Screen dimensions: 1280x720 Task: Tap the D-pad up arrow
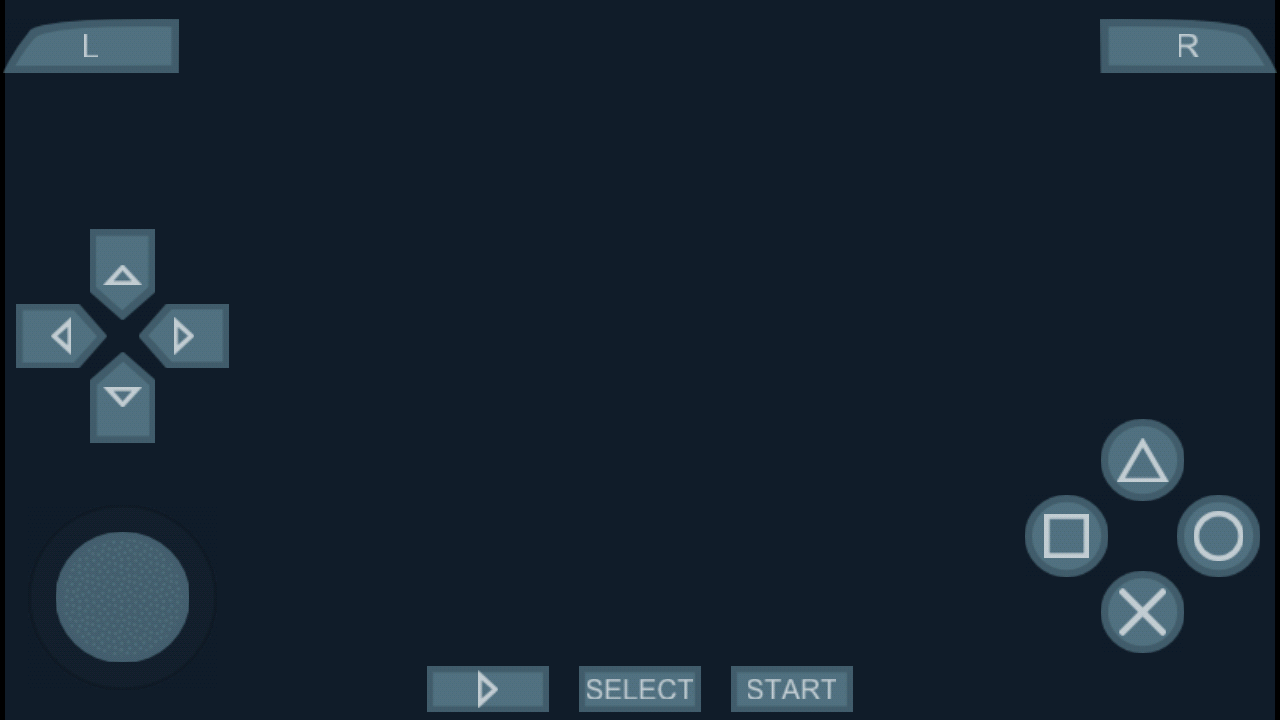point(122,271)
